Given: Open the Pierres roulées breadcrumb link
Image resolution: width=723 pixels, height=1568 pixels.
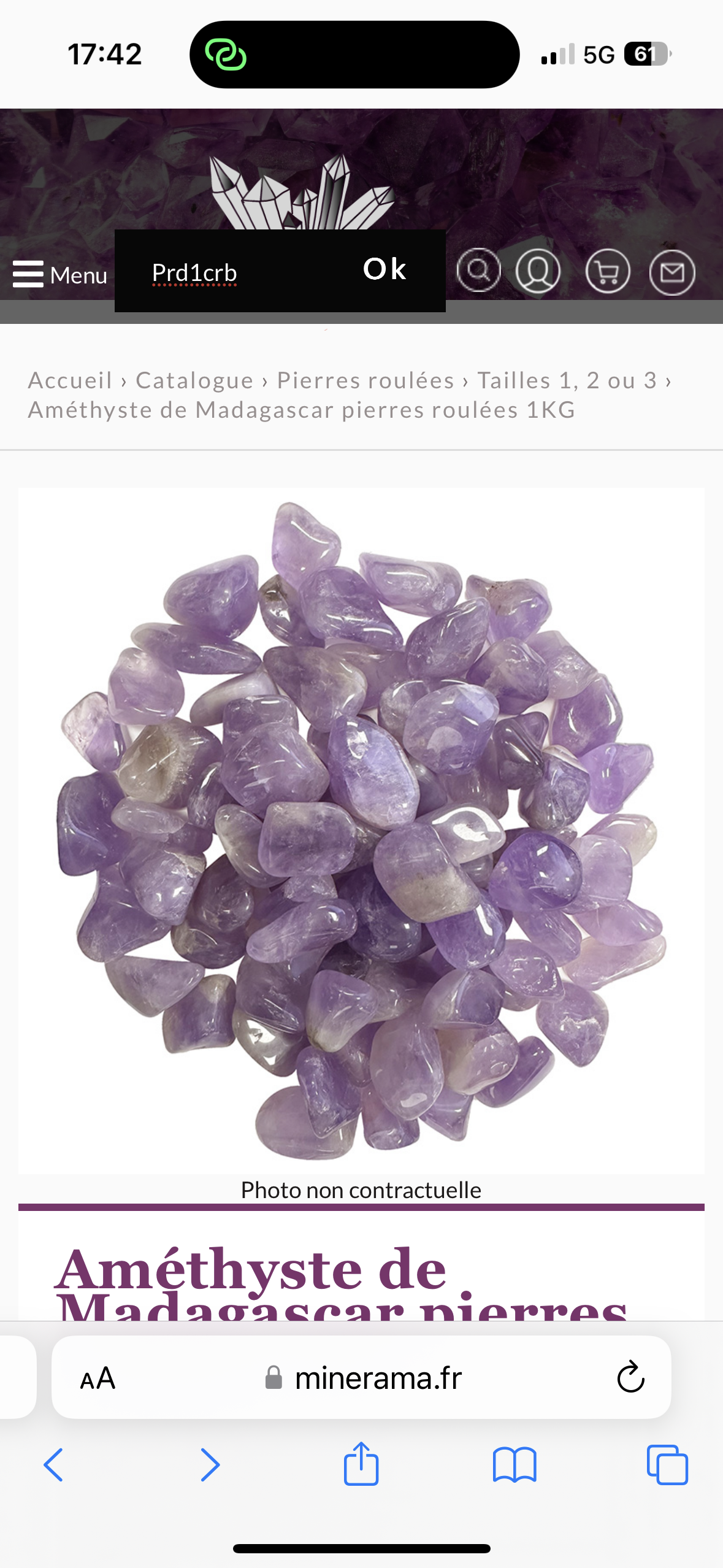Looking at the screenshot, I should click(365, 380).
